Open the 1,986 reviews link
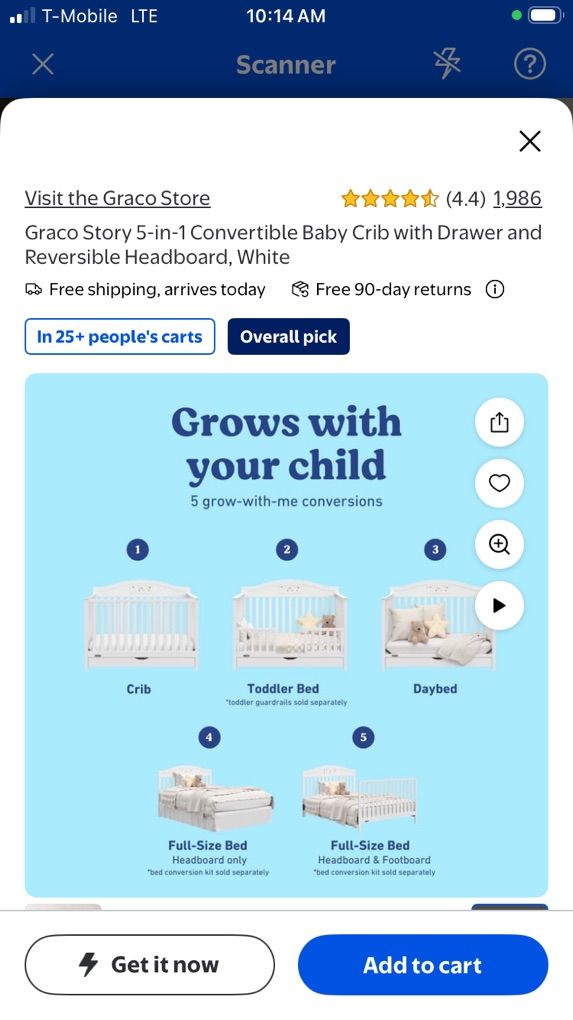Viewport: 573px width, 1020px height. pyautogui.click(x=517, y=198)
